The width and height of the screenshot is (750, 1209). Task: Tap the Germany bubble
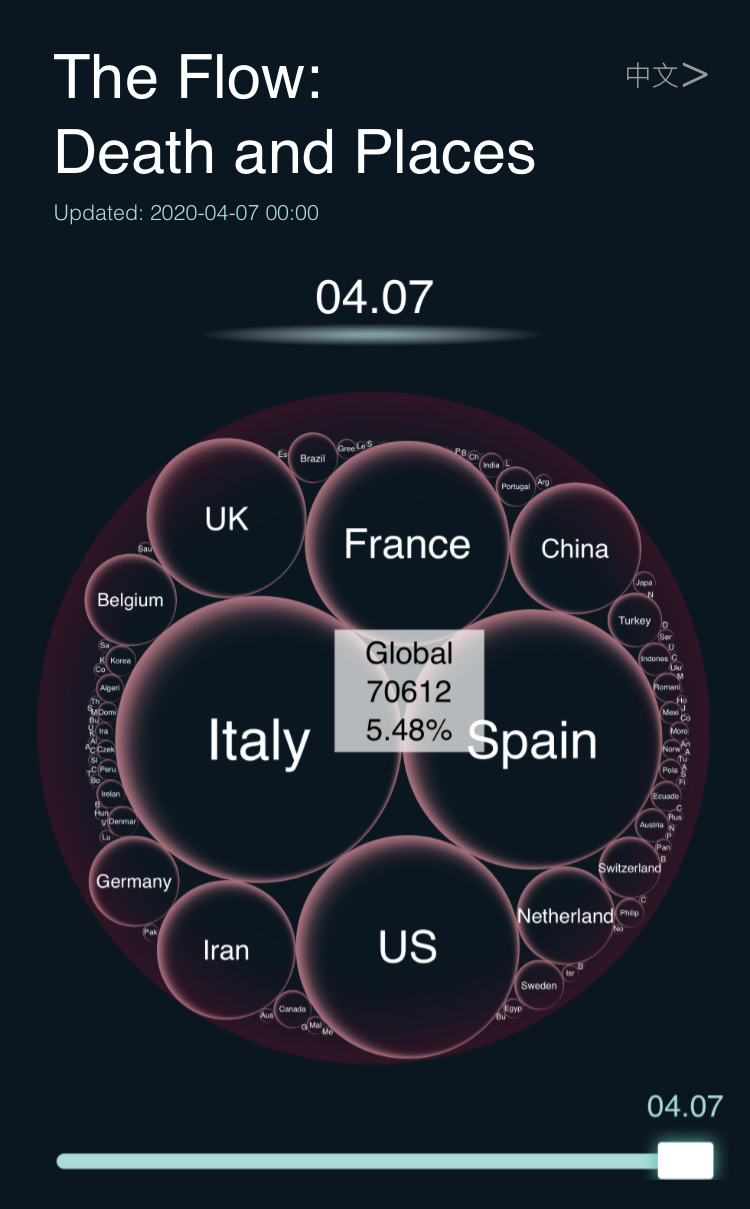(134, 881)
